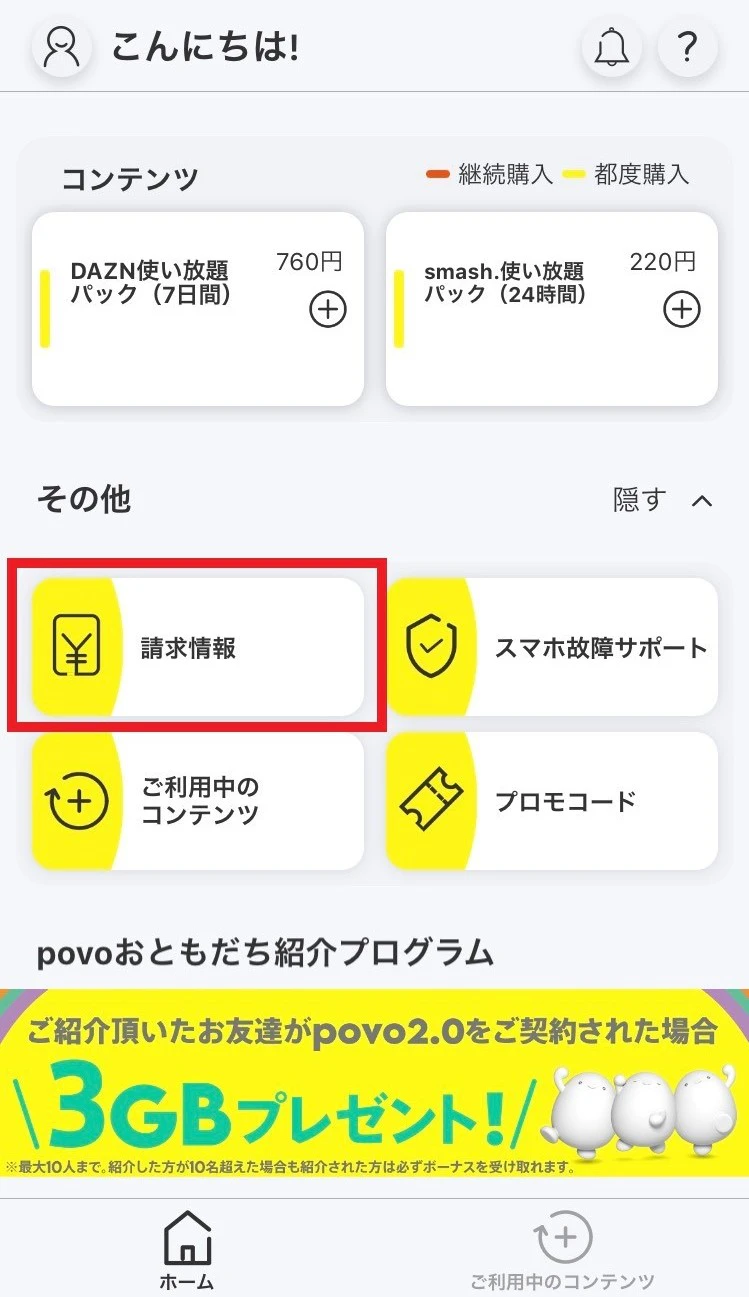Open the スマホ故障サポート card

coord(555,645)
